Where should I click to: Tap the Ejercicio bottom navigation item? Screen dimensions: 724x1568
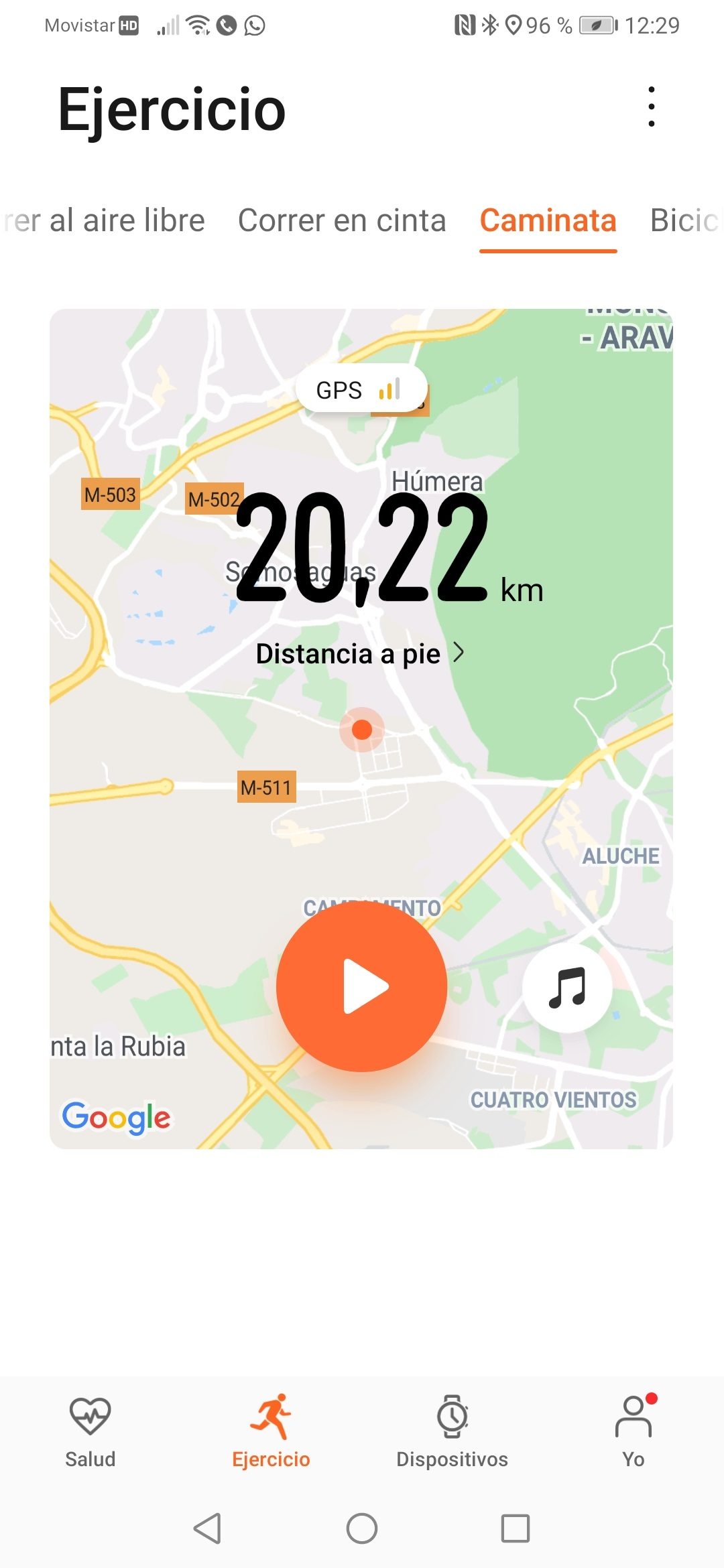pos(271,1431)
